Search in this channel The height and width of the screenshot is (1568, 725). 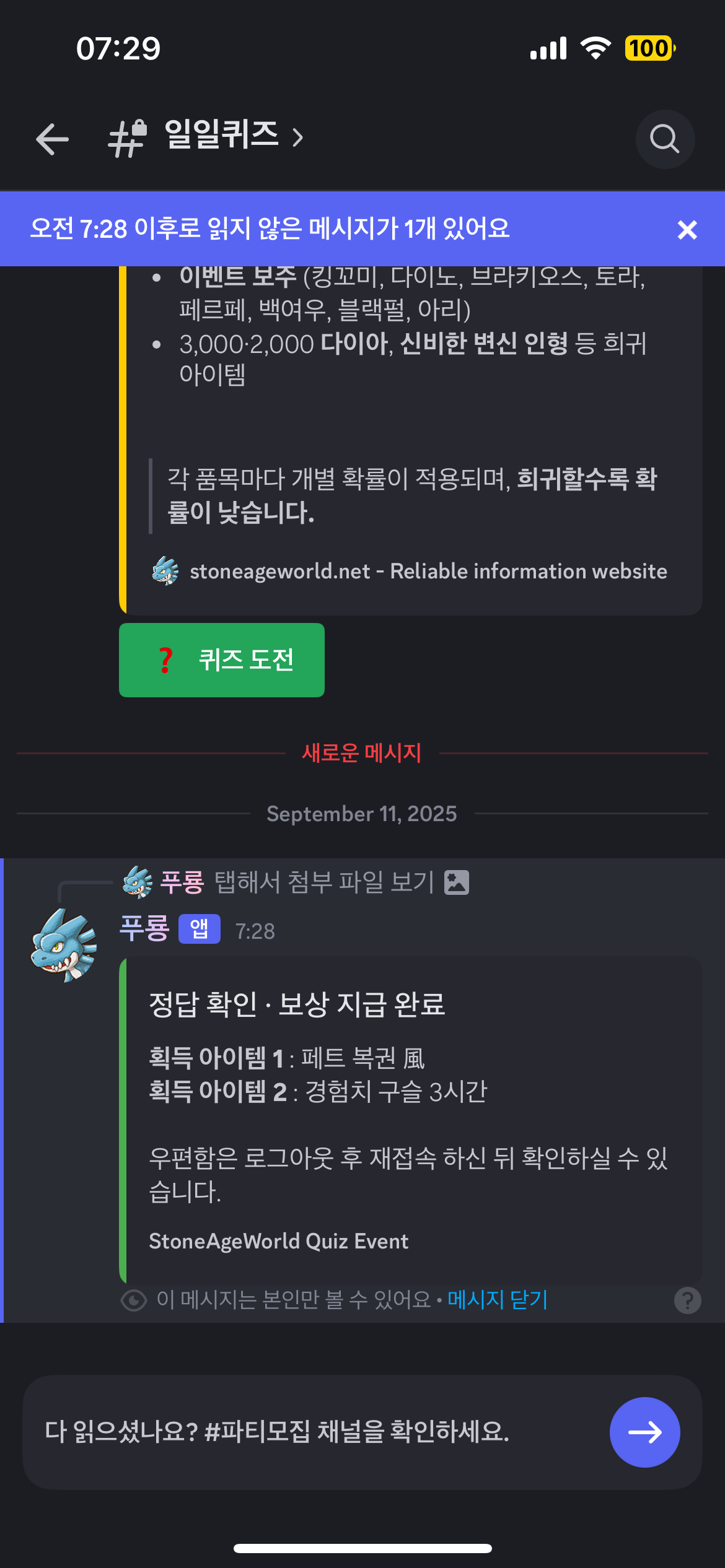(664, 139)
